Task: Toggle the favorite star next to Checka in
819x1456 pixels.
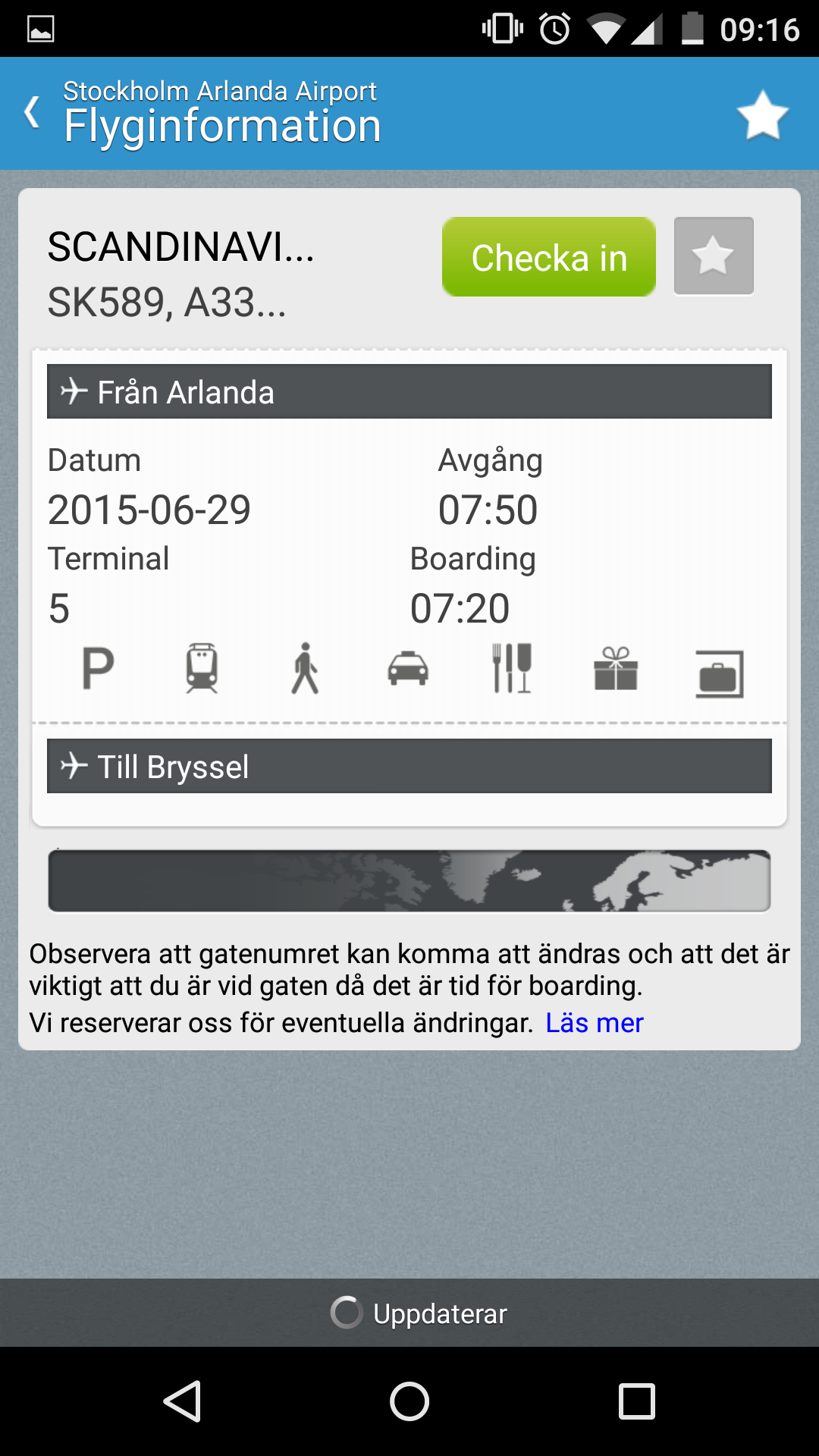Action: pos(712,256)
